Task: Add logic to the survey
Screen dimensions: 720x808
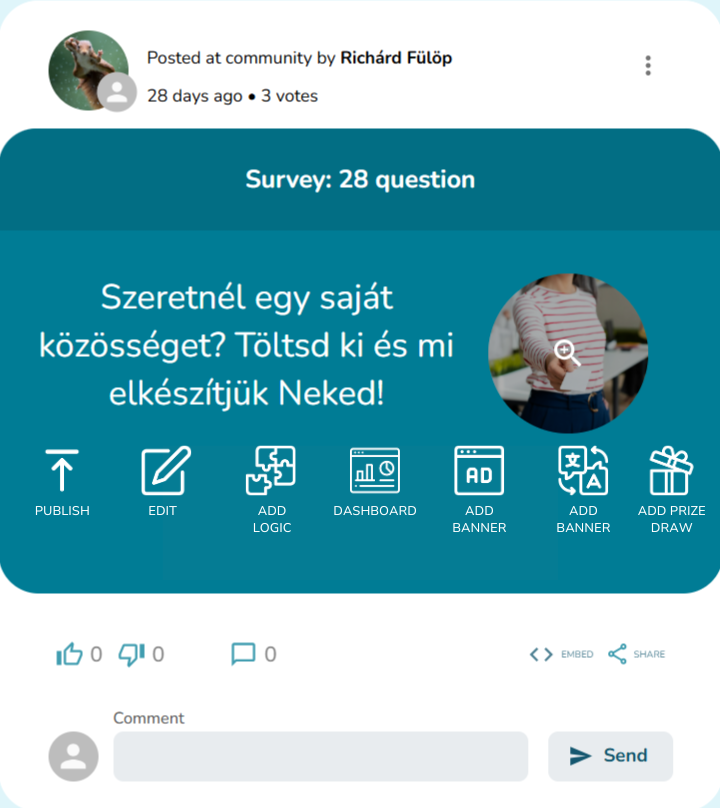Action: (x=271, y=482)
